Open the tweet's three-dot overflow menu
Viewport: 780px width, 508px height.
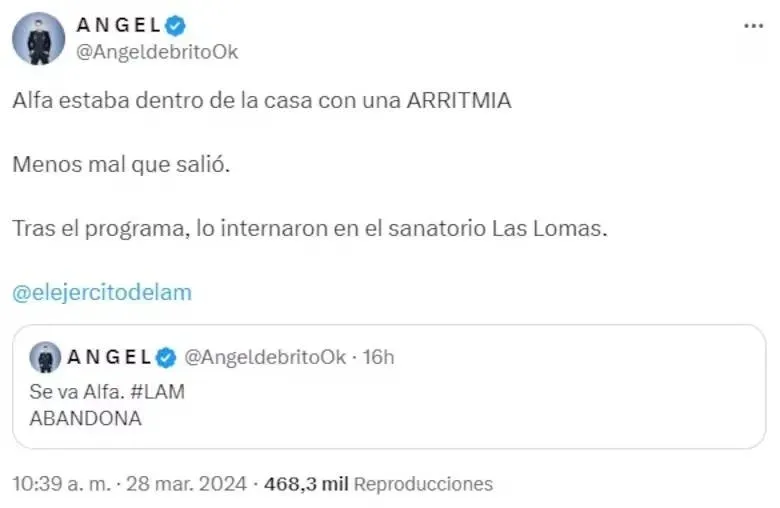click(x=753, y=27)
